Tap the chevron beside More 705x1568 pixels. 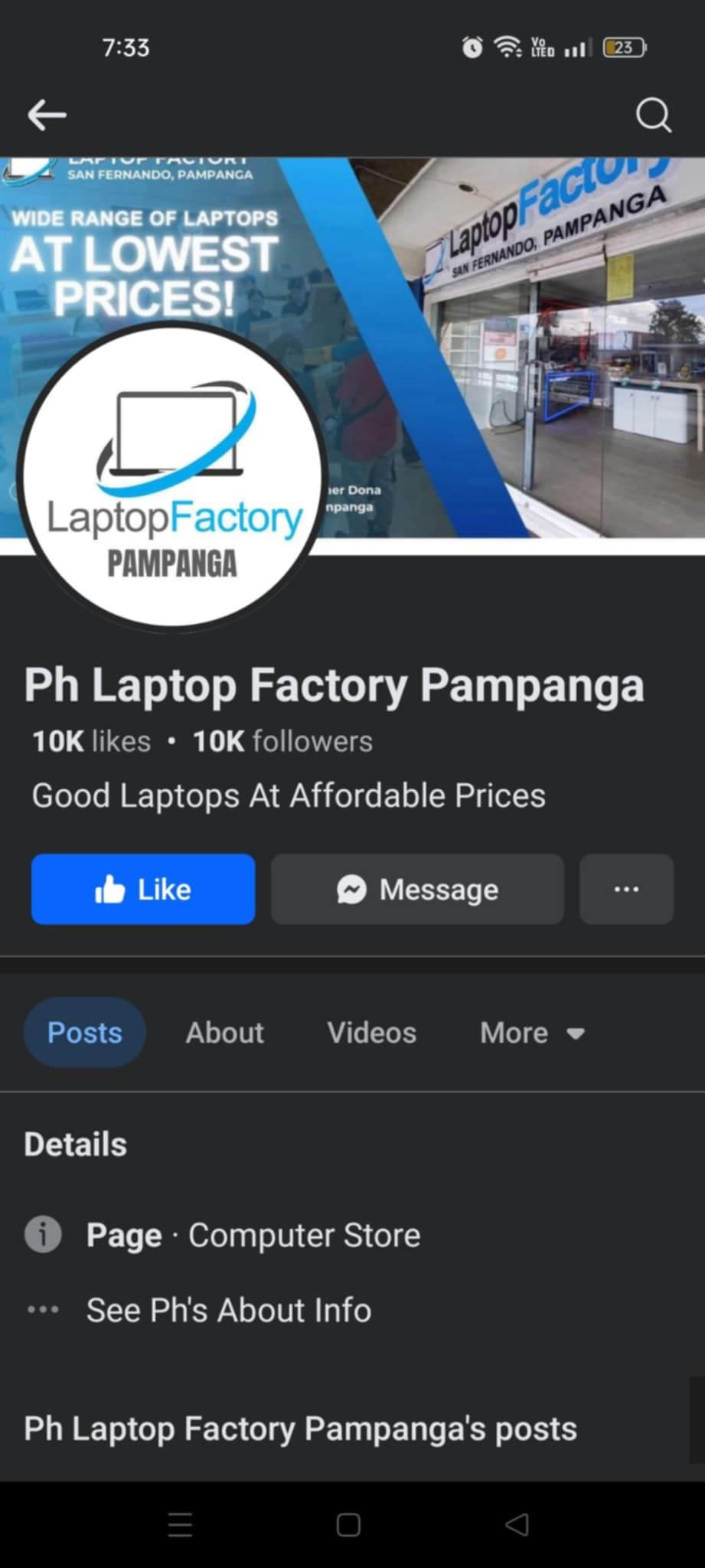tap(576, 1032)
